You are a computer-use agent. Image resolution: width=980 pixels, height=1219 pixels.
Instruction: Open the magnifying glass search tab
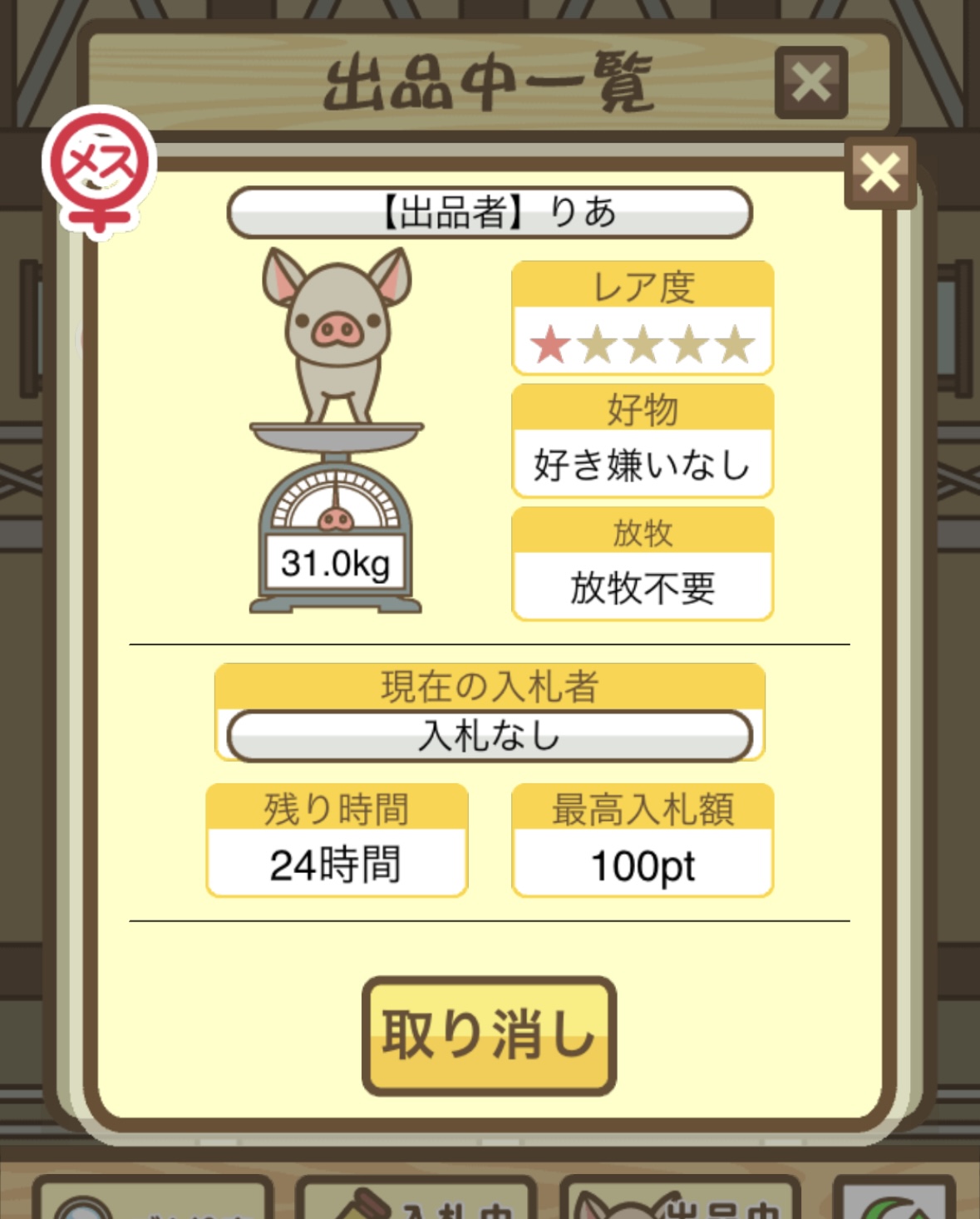(x=154, y=1202)
